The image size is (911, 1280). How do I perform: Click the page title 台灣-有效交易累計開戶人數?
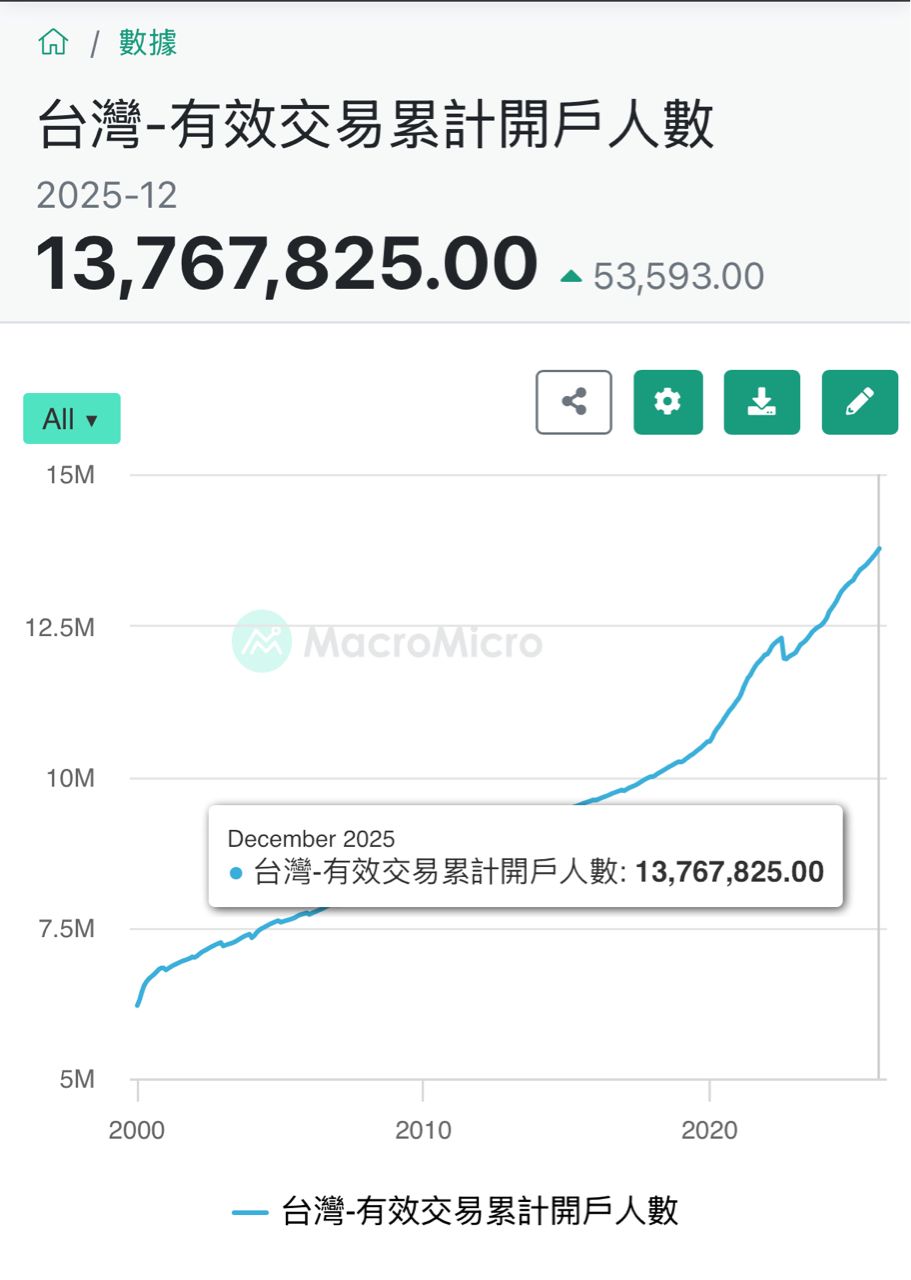pyautogui.click(x=376, y=127)
